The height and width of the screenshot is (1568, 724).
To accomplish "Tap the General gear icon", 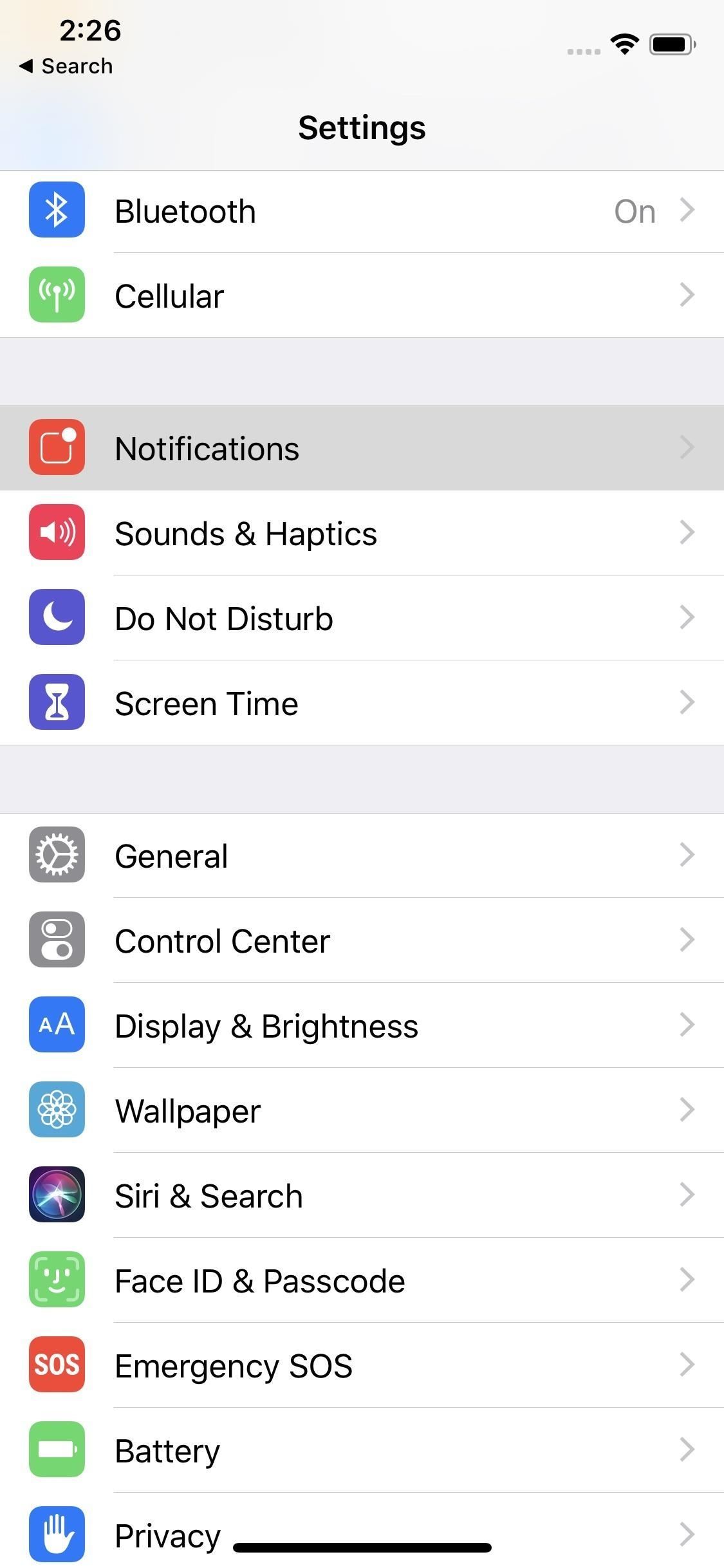I will 57,855.
